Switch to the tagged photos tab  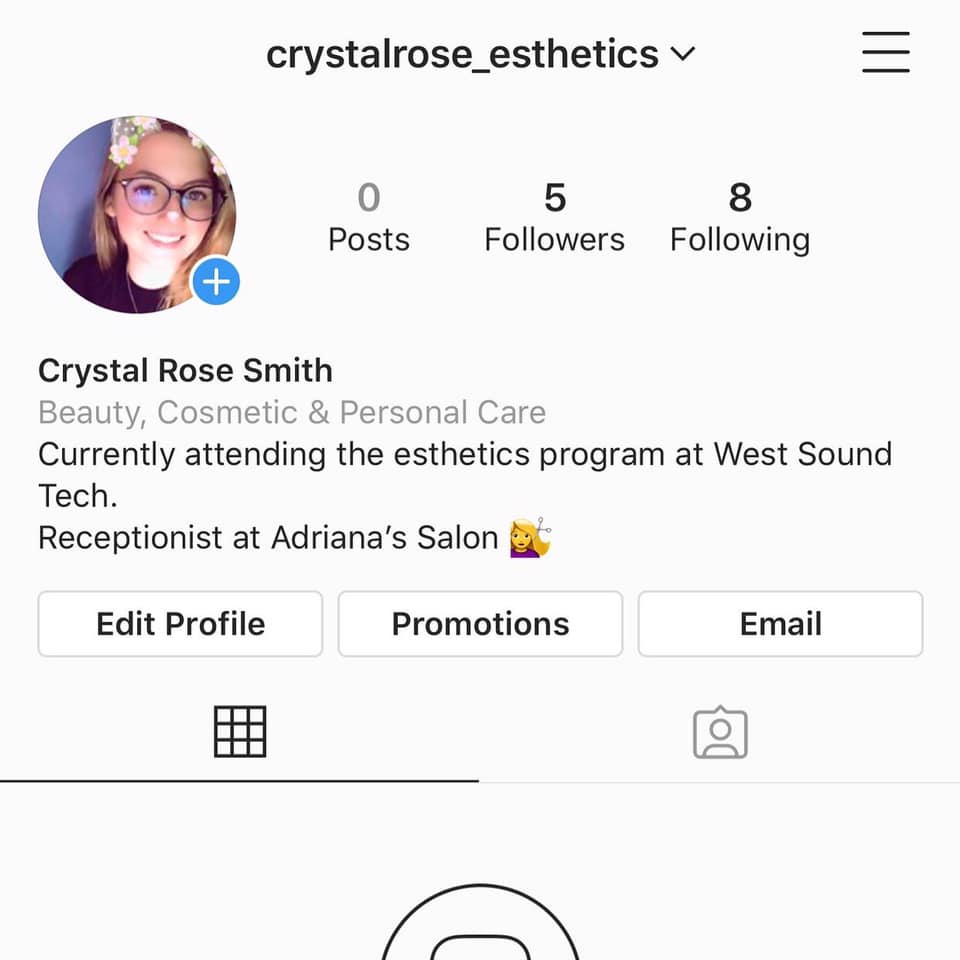pyautogui.click(x=720, y=734)
